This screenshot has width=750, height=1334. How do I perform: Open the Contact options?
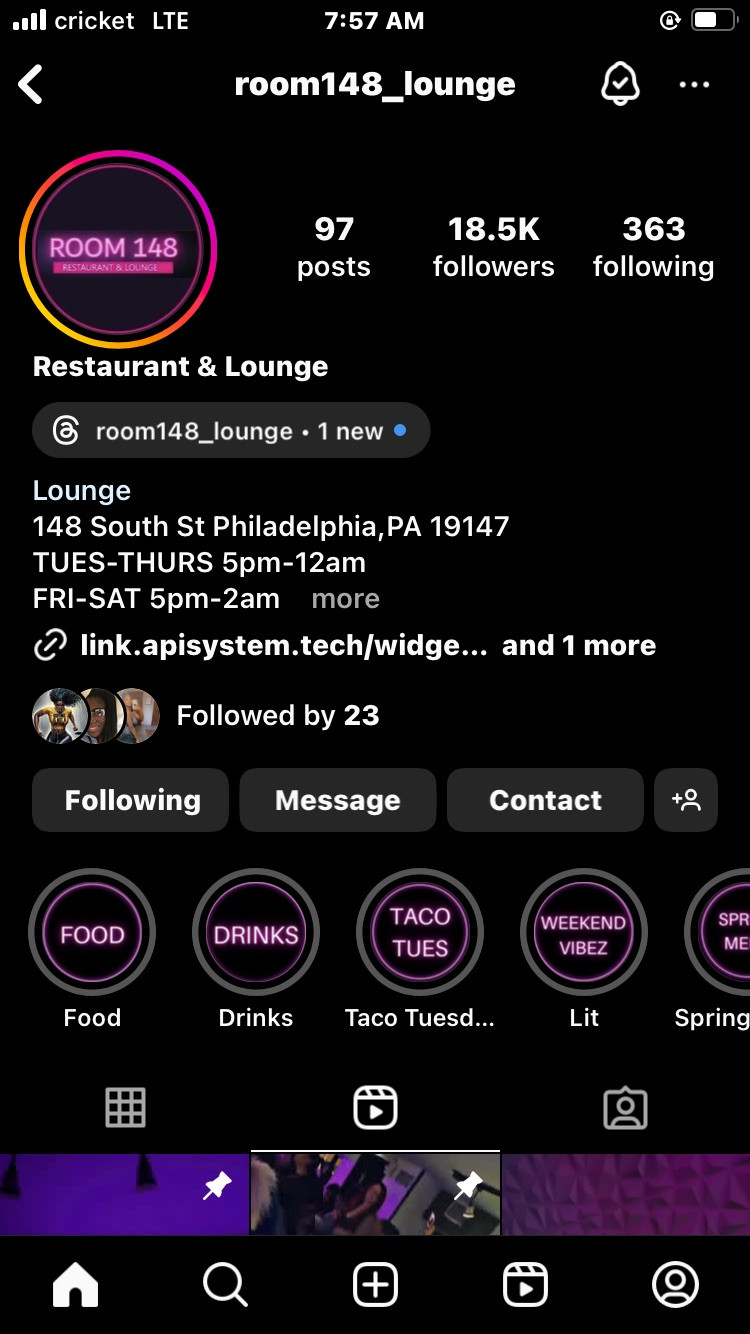pyautogui.click(x=545, y=800)
